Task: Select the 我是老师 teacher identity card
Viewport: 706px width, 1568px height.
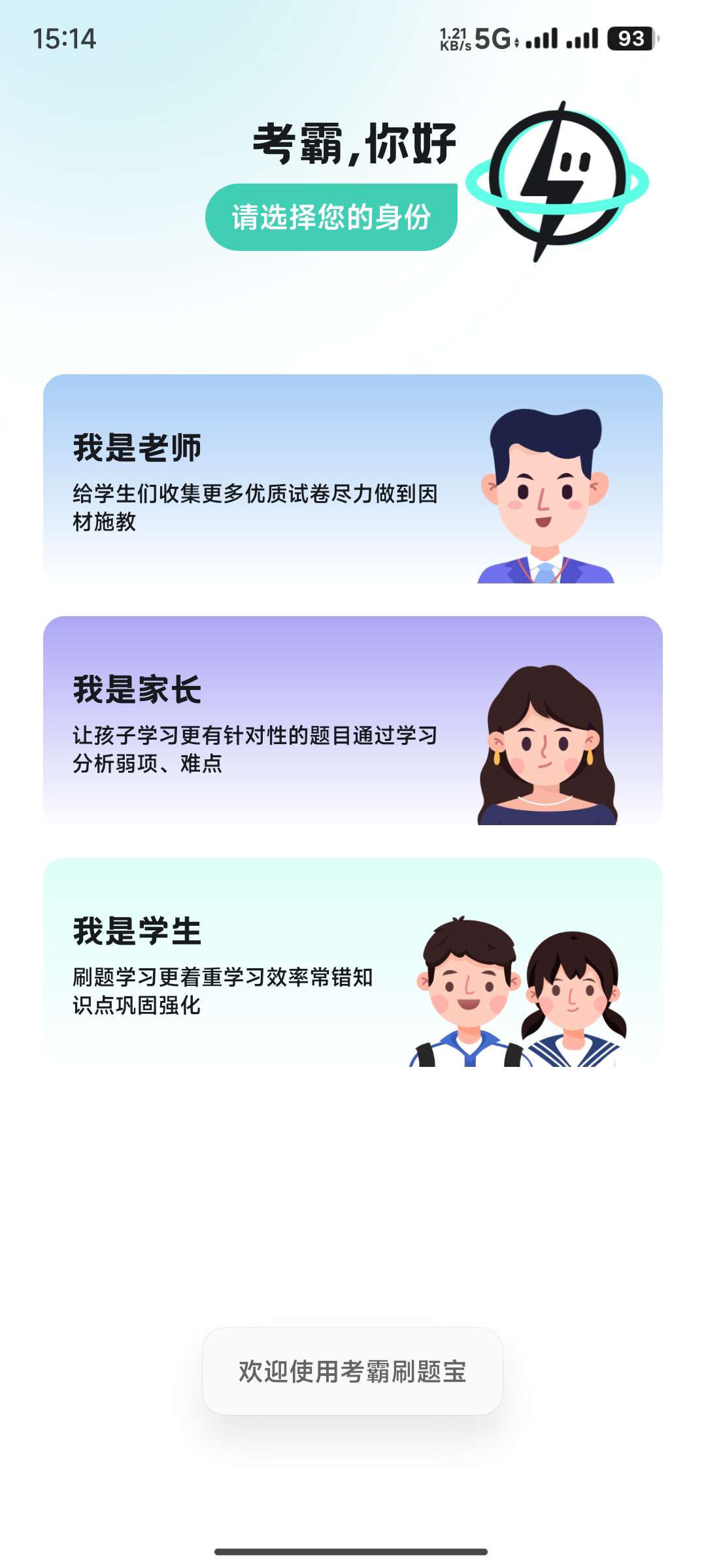Action: 353,479
